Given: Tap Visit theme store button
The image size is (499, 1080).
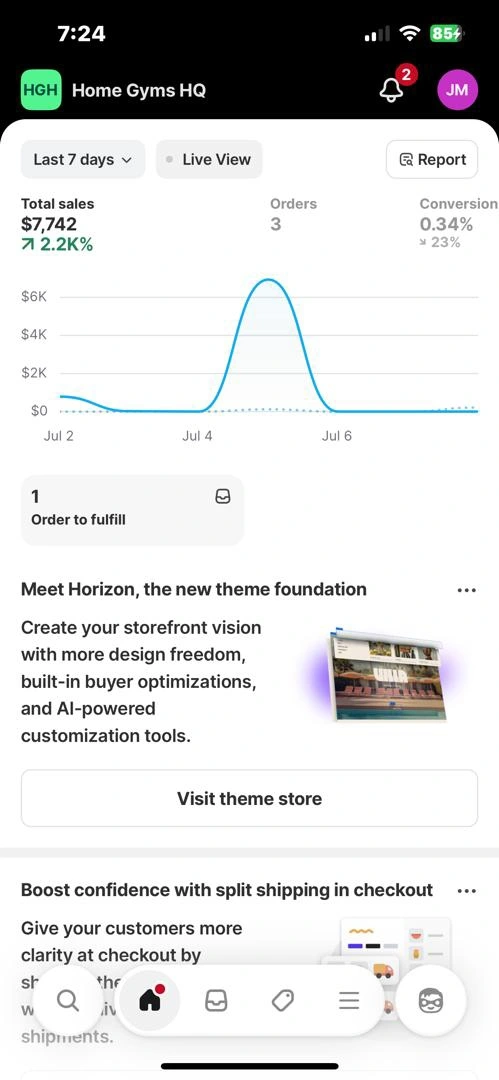Looking at the screenshot, I should 250,798.
